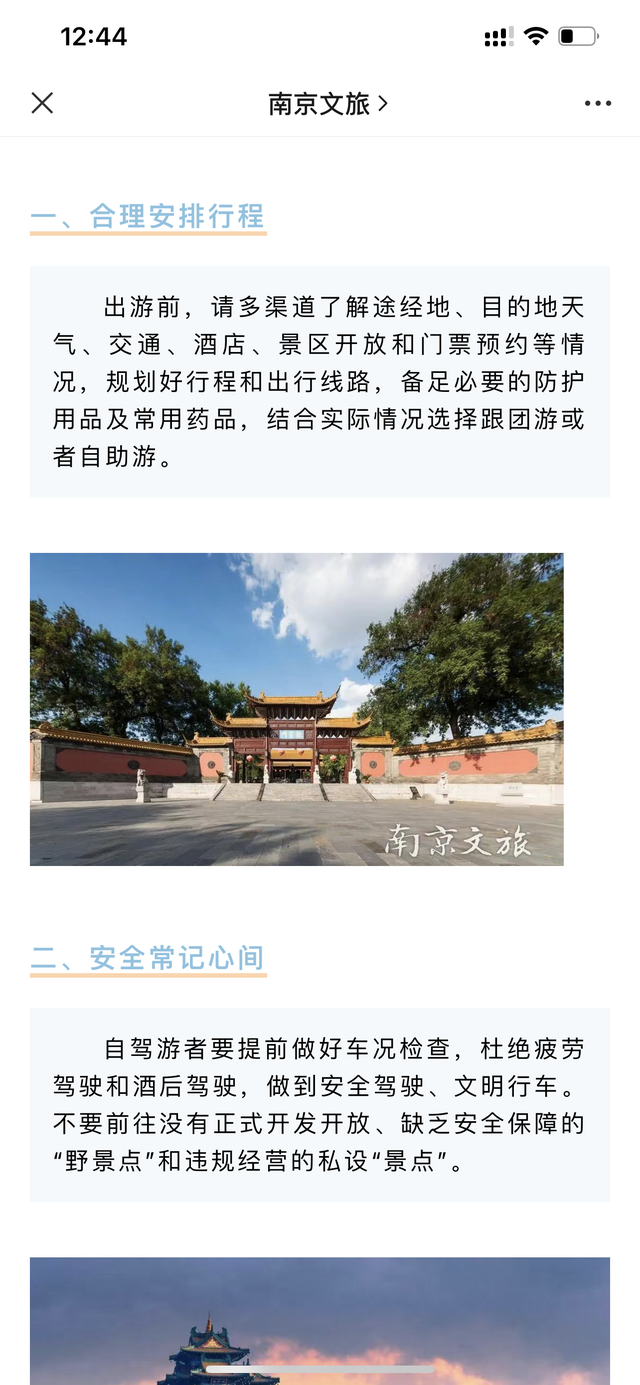Open the three-dot more options menu
640x1385 pixels.
click(598, 104)
